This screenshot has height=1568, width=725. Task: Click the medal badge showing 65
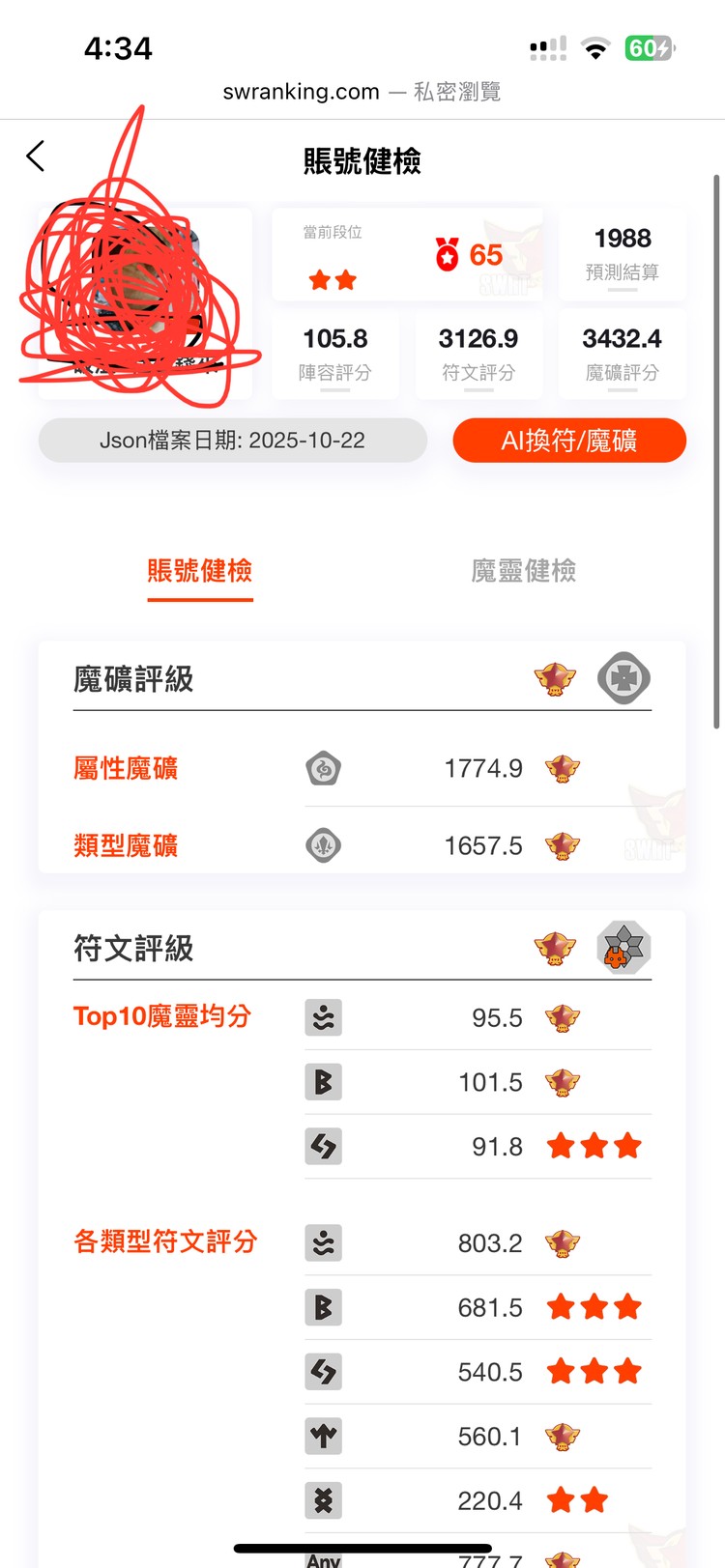(x=466, y=254)
